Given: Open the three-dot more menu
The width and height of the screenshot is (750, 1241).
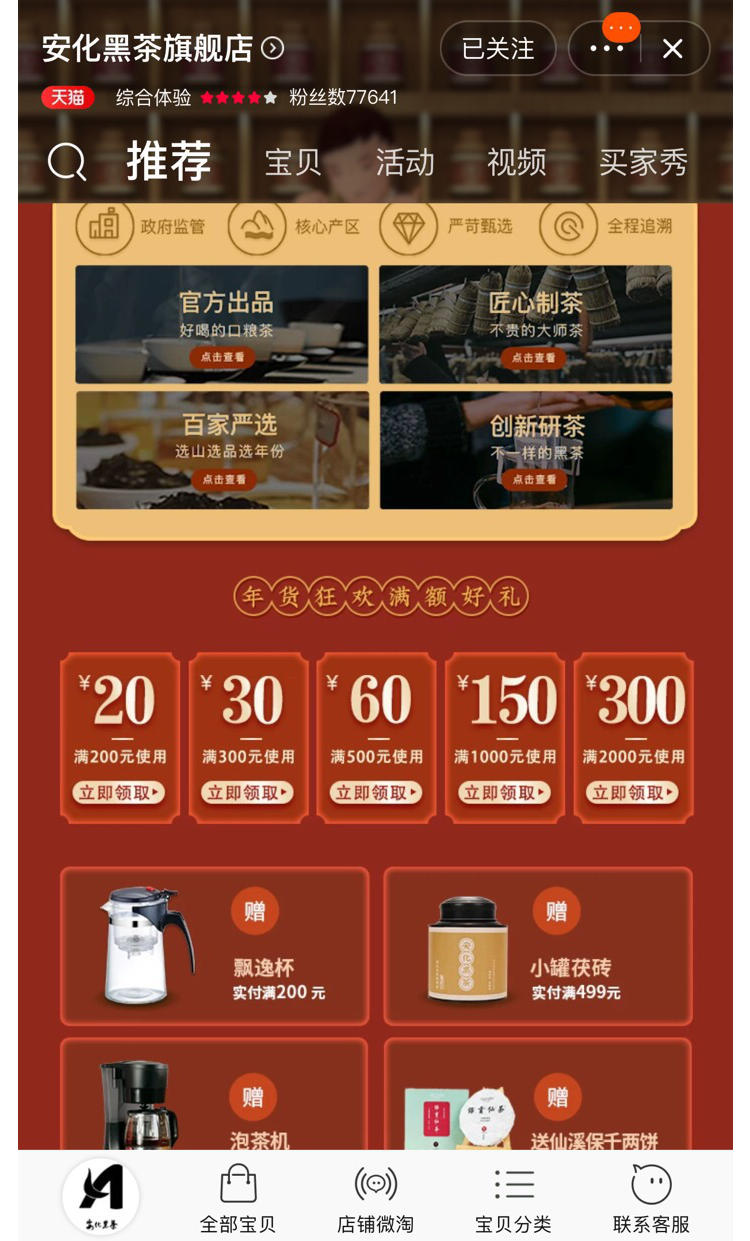Looking at the screenshot, I should pyautogui.click(x=606, y=48).
